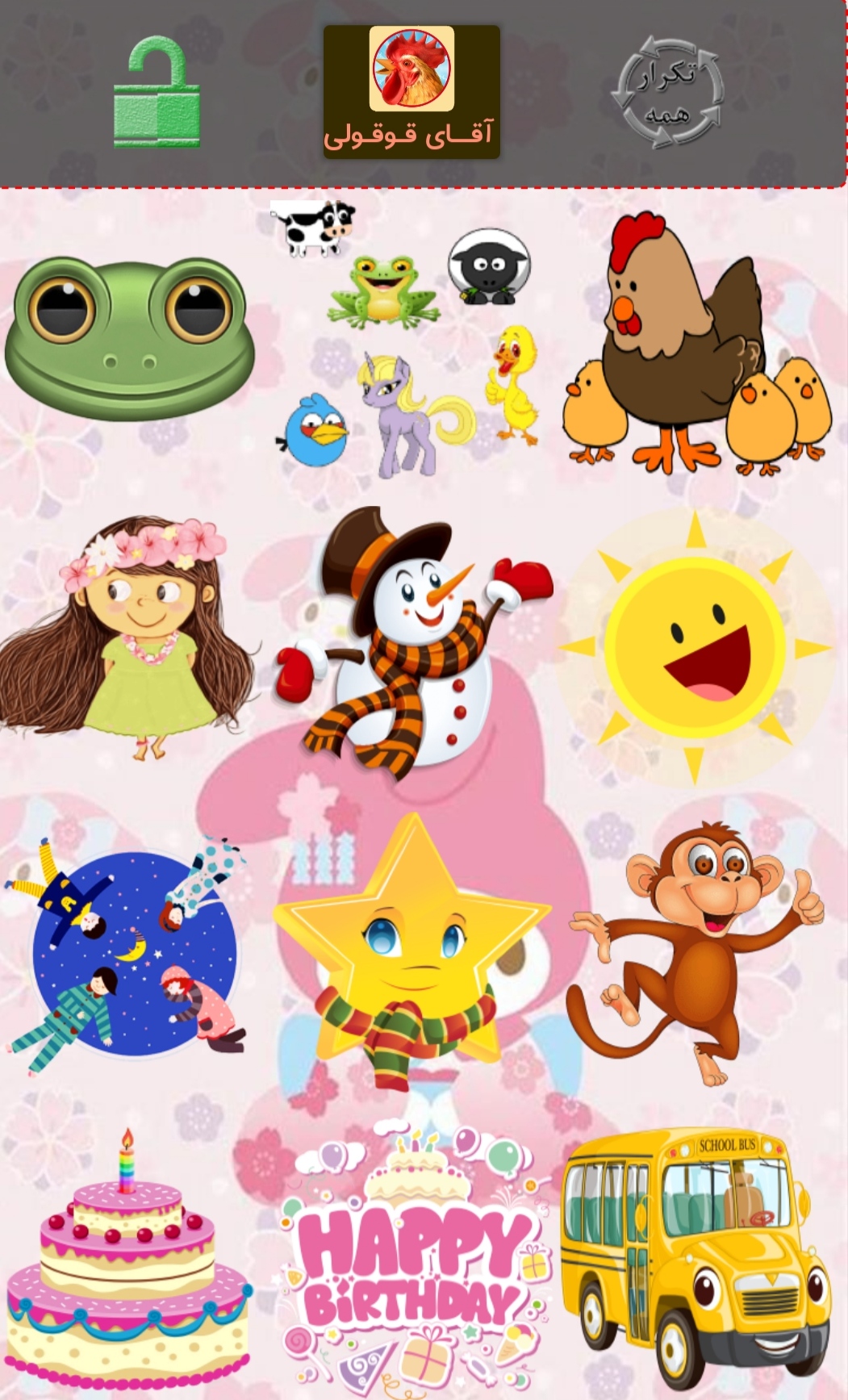Open the snowman with scarf picture
Viewport: 848px width, 1400px height.
413,641
